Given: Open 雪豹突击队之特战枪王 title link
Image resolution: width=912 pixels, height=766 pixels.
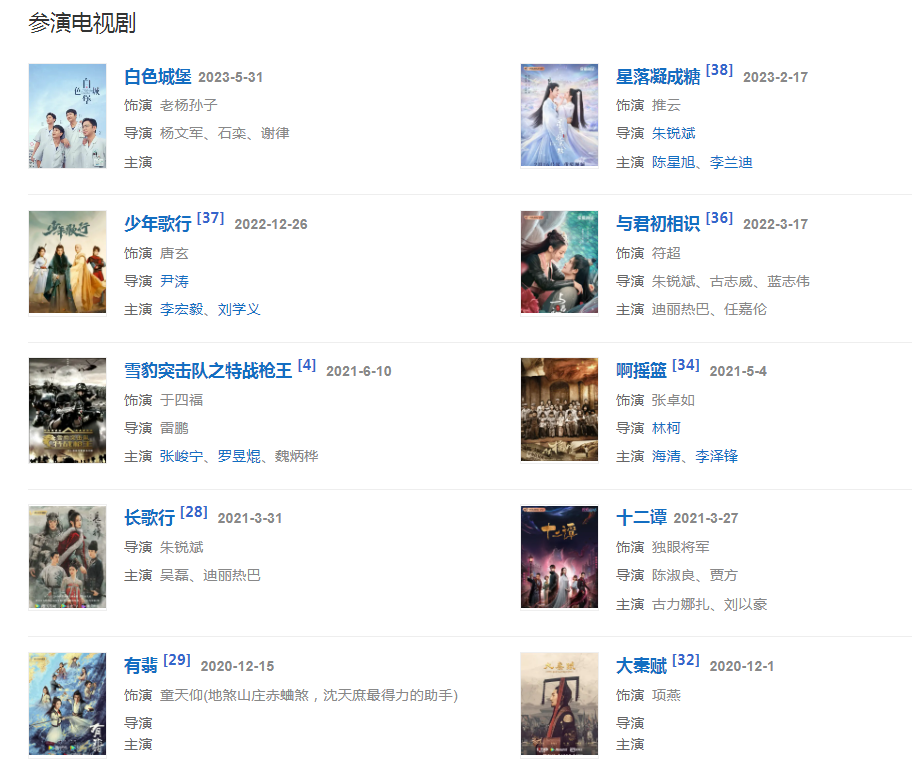Looking at the screenshot, I should pos(208,371).
